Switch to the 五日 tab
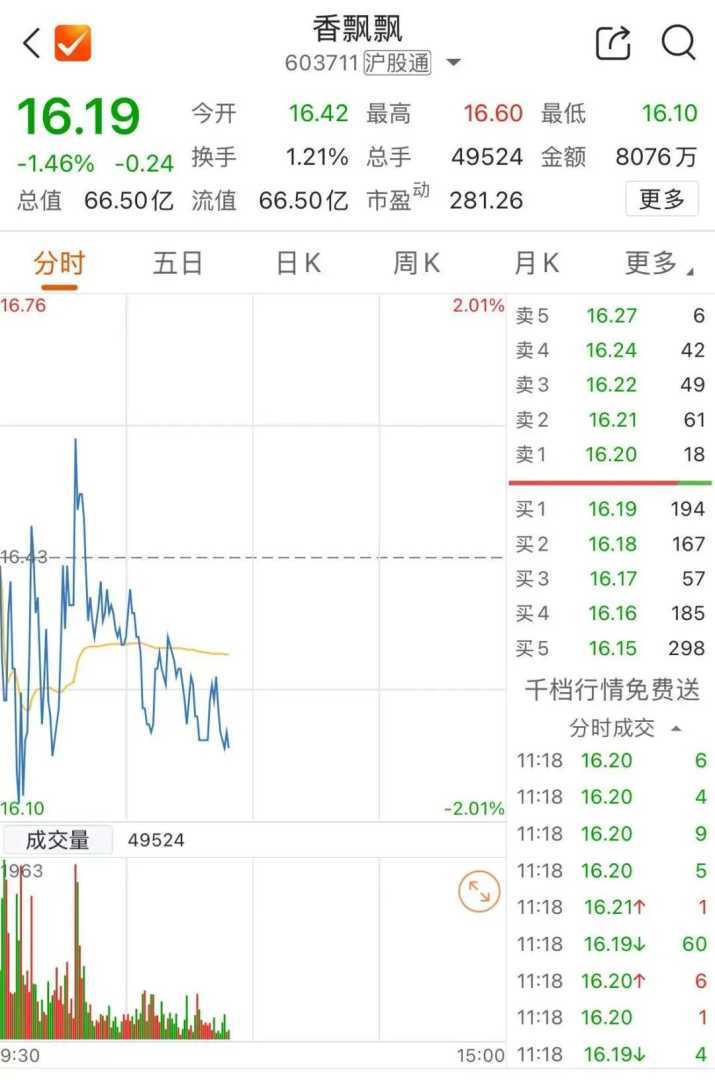715x1080 pixels. click(x=178, y=263)
